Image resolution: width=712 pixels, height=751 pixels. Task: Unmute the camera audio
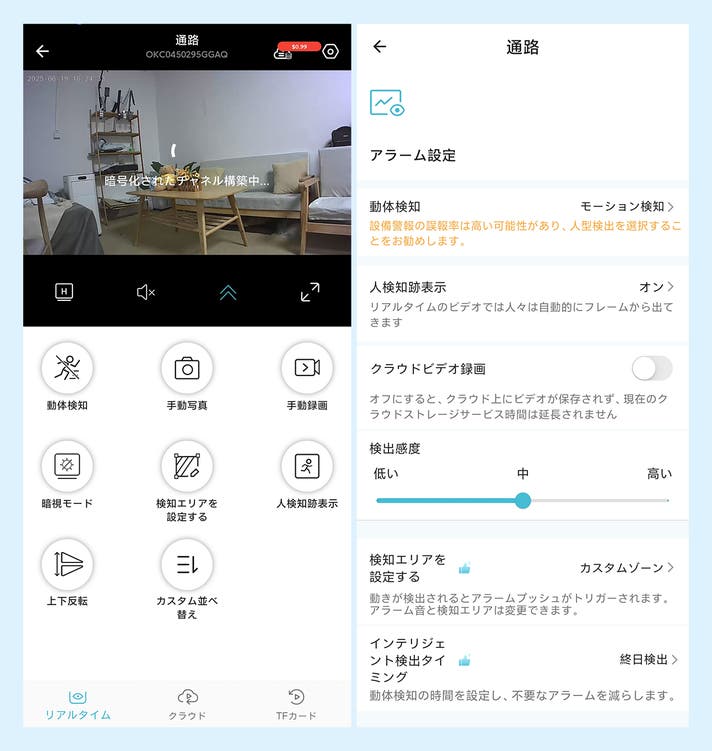pos(146,292)
